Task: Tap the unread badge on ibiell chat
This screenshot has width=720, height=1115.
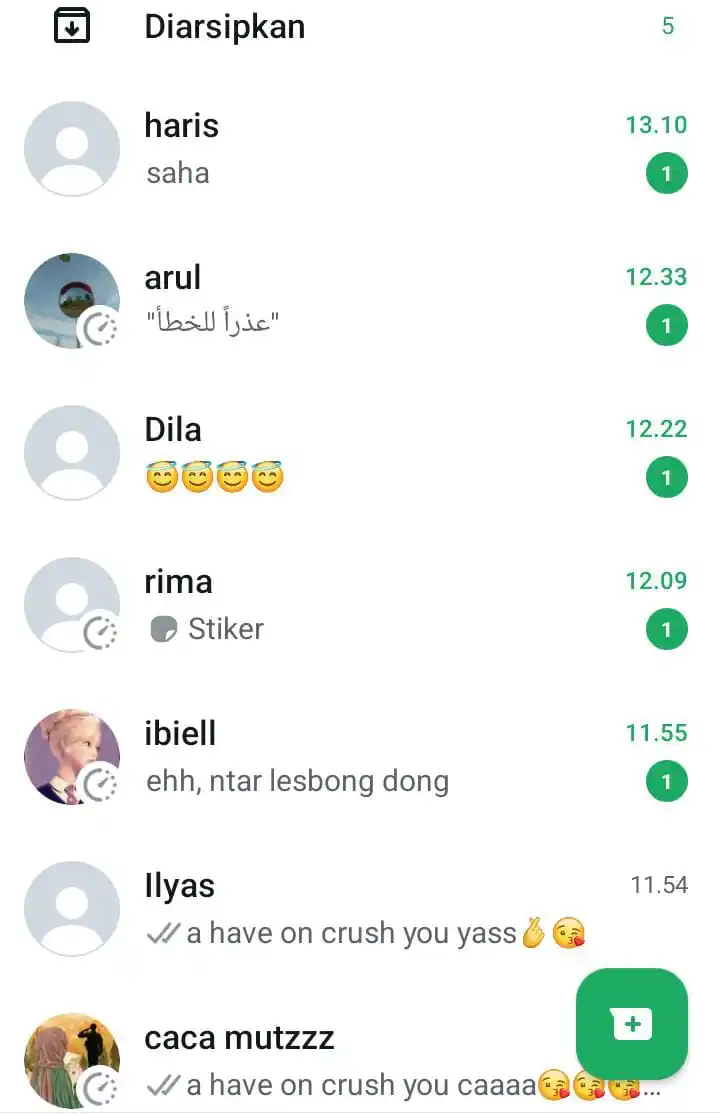Action: point(666,781)
